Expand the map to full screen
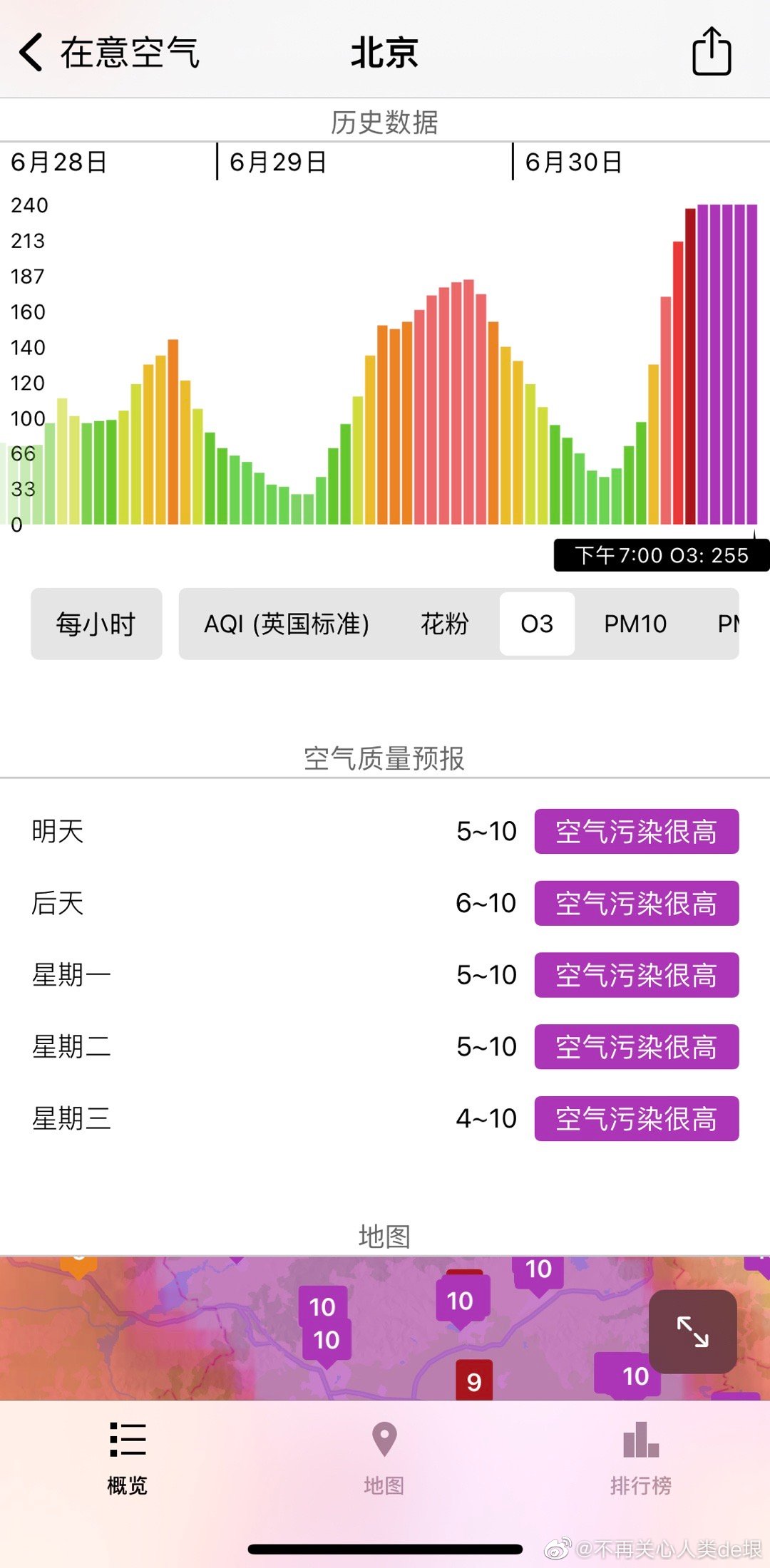770x1568 pixels. point(692,1331)
